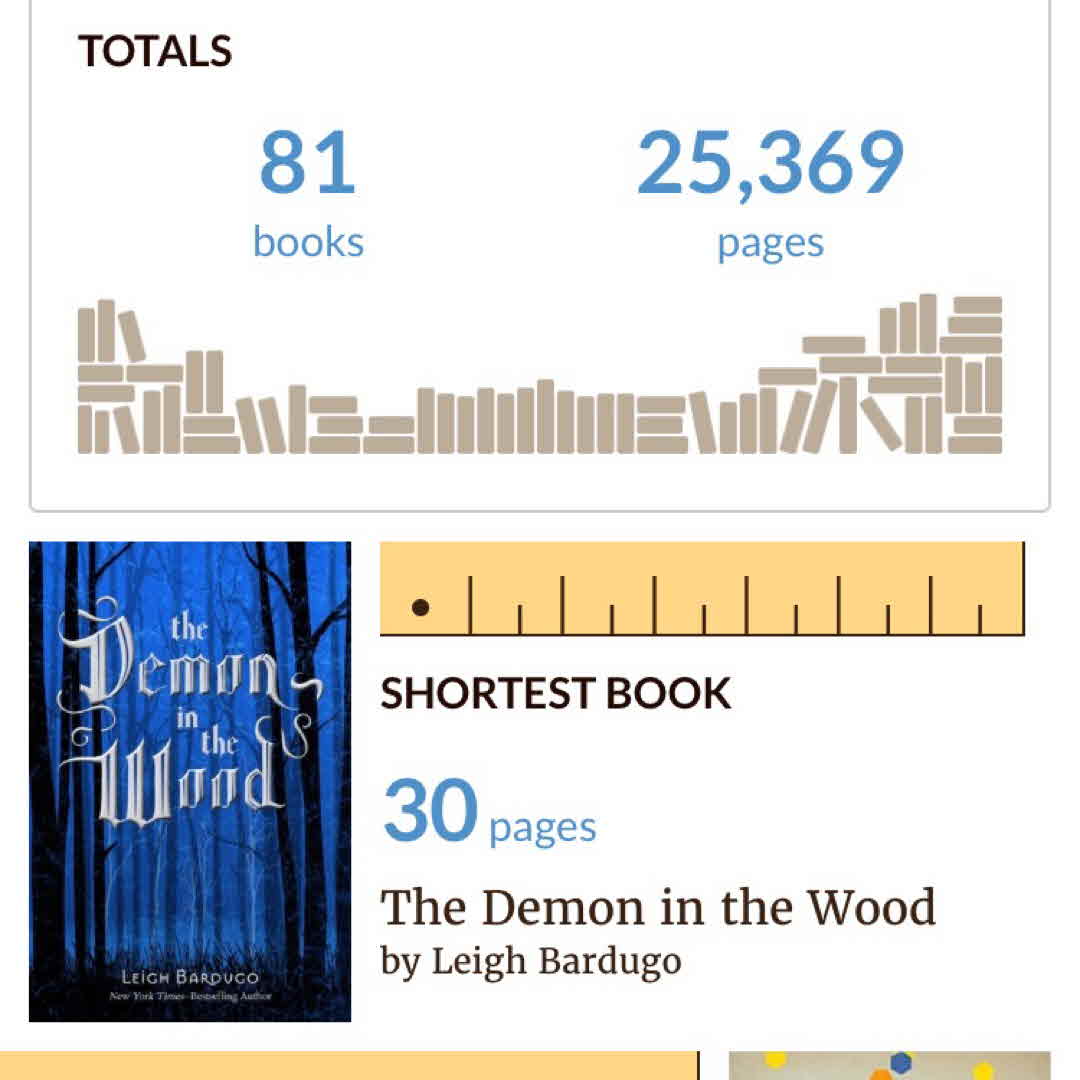This screenshot has width=1080, height=1080.
Task: Open The Demon in the Wood title link
Action: (657, 907)
